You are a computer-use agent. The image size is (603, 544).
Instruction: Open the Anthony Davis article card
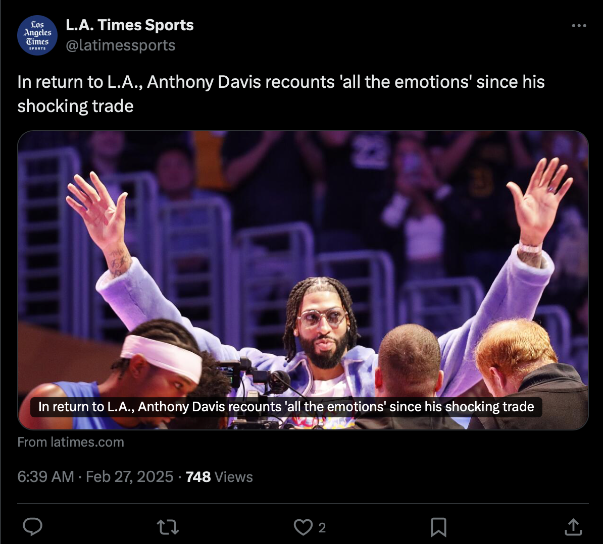pyautogui.click(x=302, y=280)
